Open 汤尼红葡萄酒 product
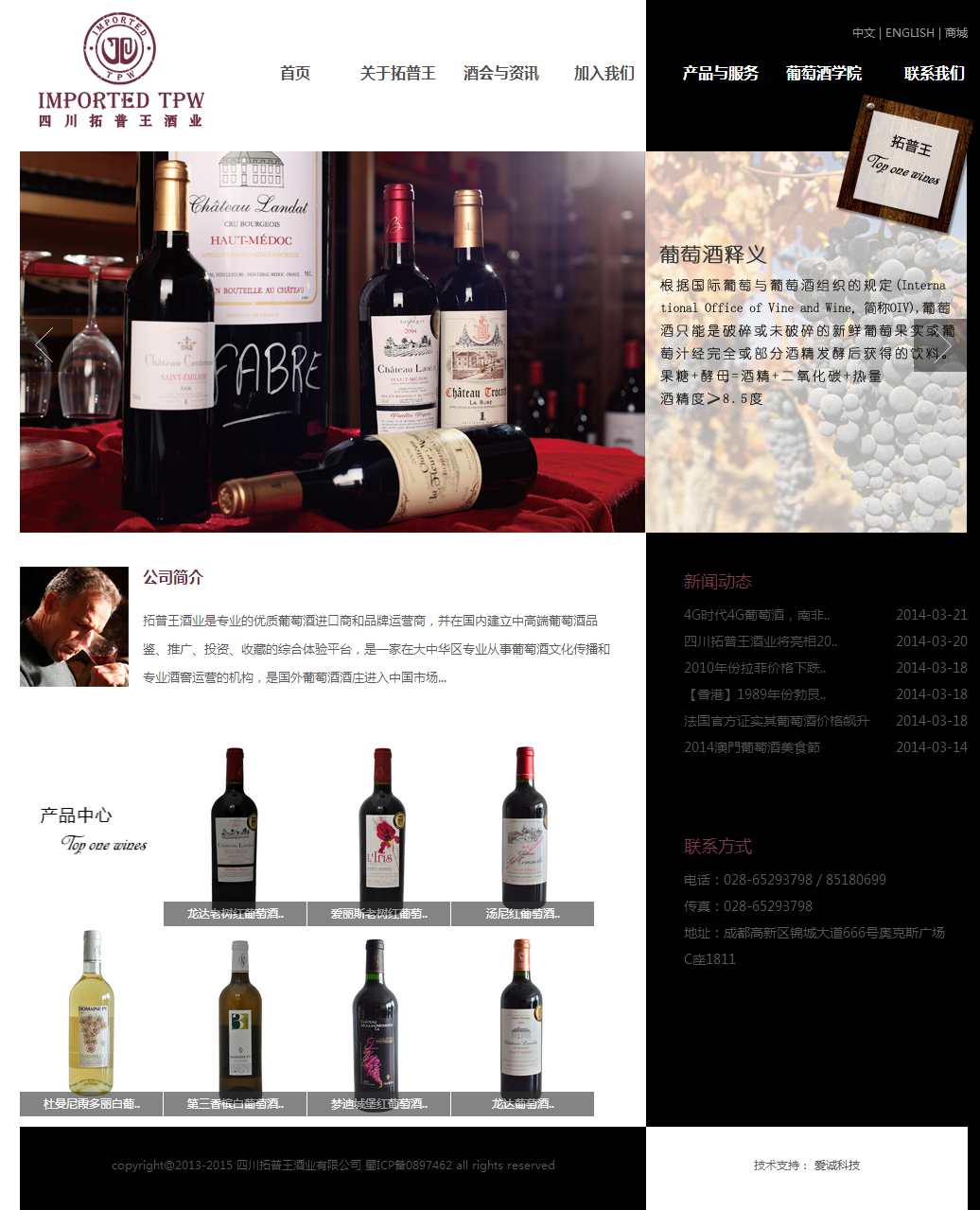 pyautogui.click(x=522, y=914)
